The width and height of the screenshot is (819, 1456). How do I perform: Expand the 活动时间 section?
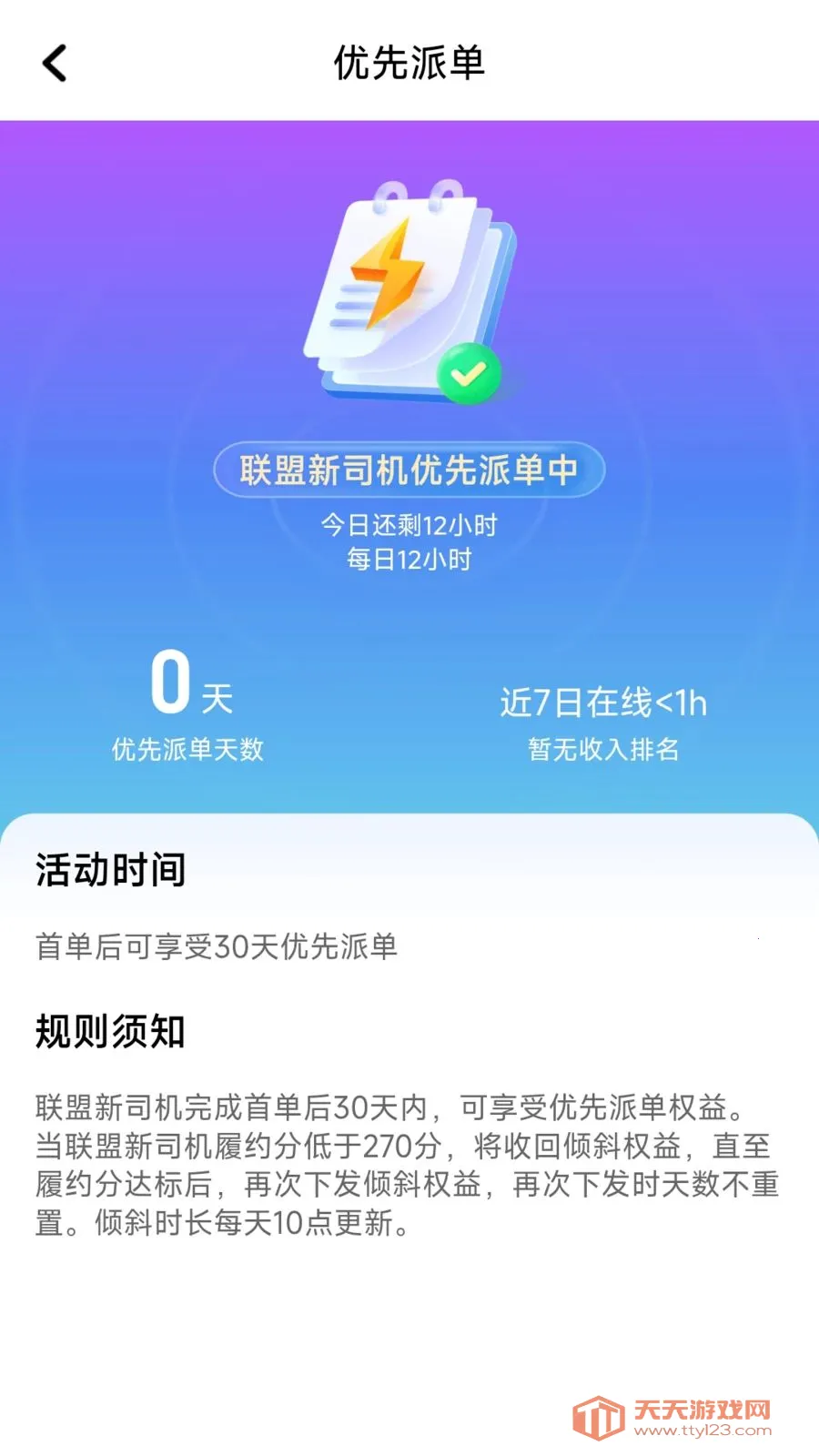click(x=111, y=871)
